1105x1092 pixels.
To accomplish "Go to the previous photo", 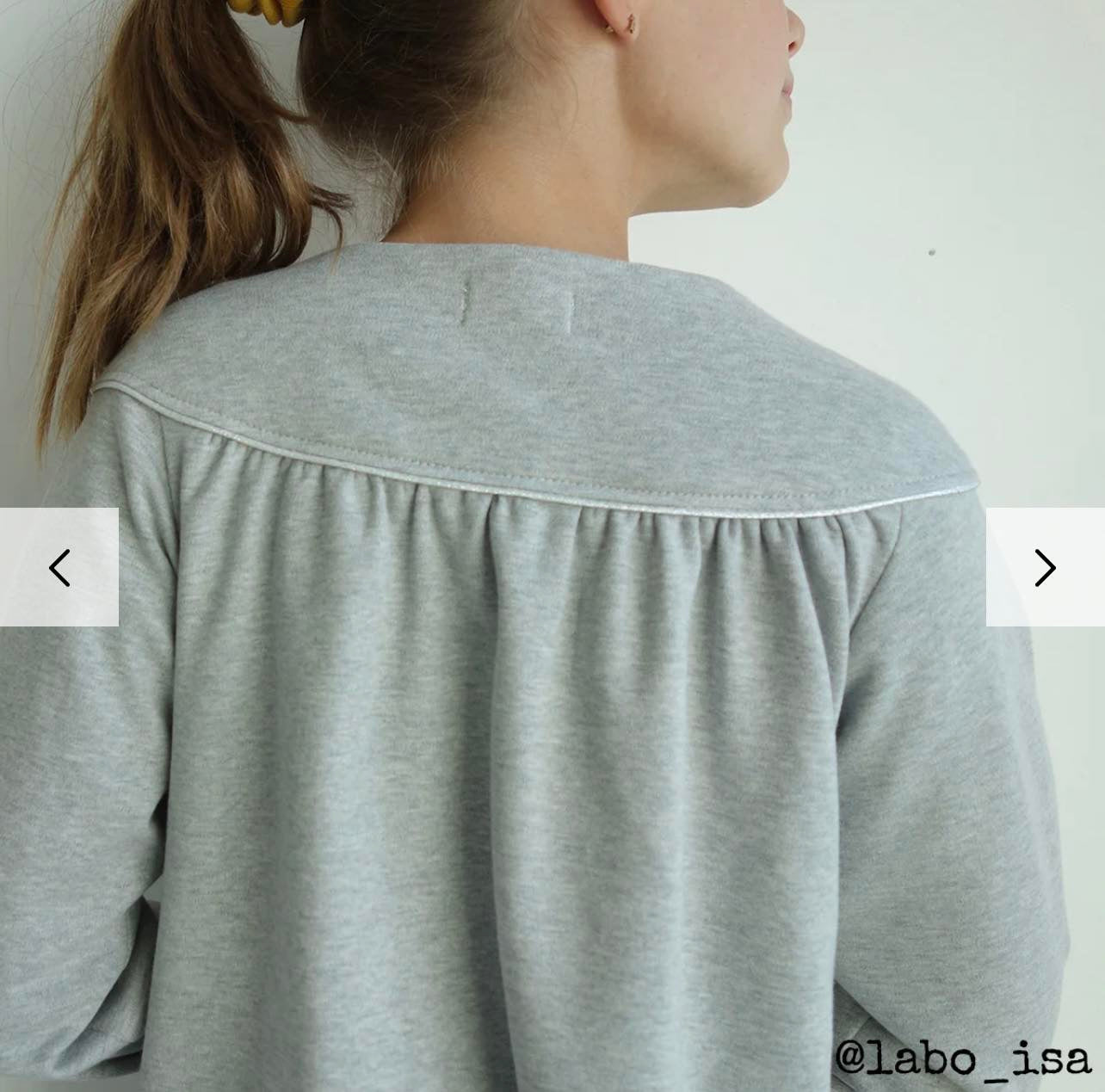I will coord(59,567).
